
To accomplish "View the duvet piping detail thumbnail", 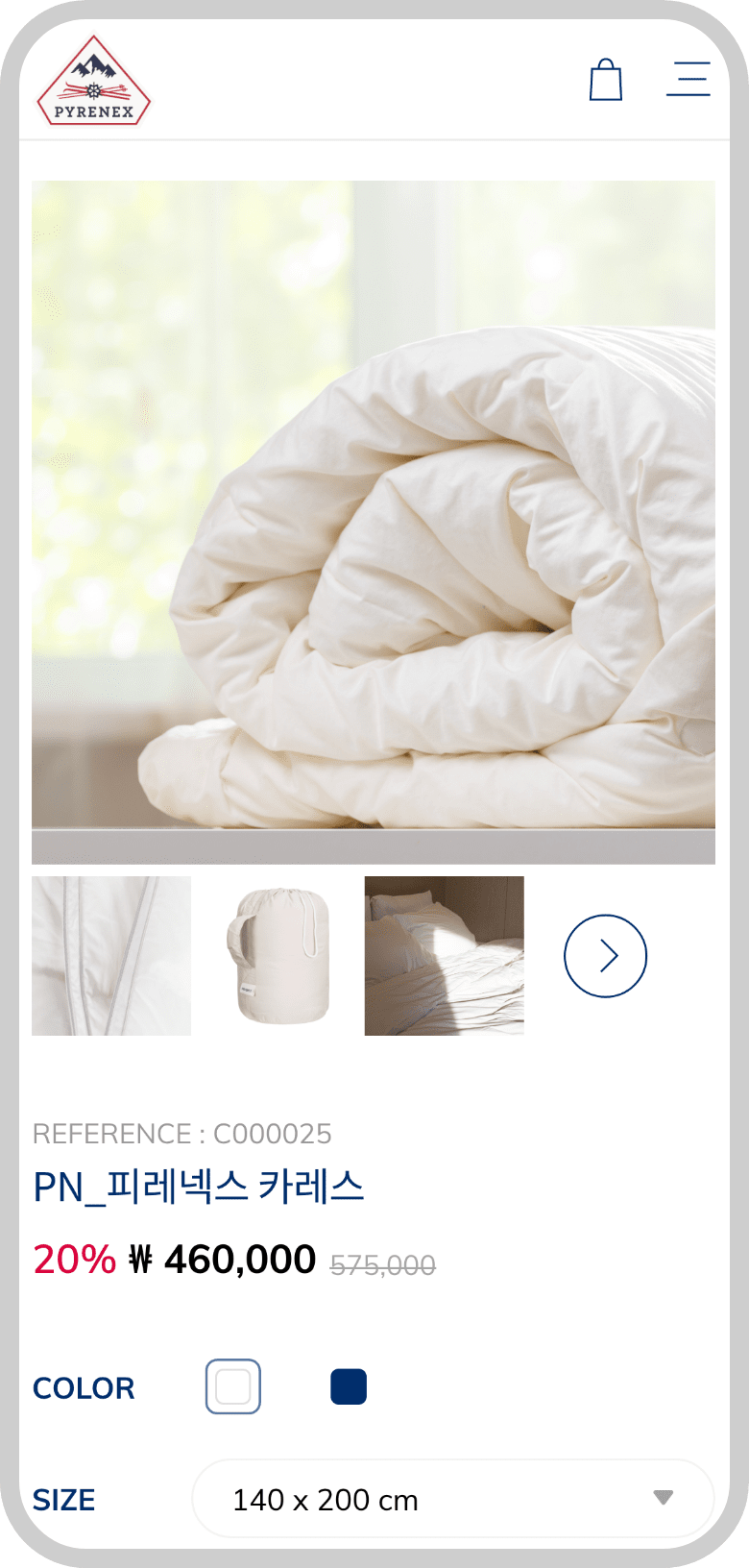I will point(111,956).
